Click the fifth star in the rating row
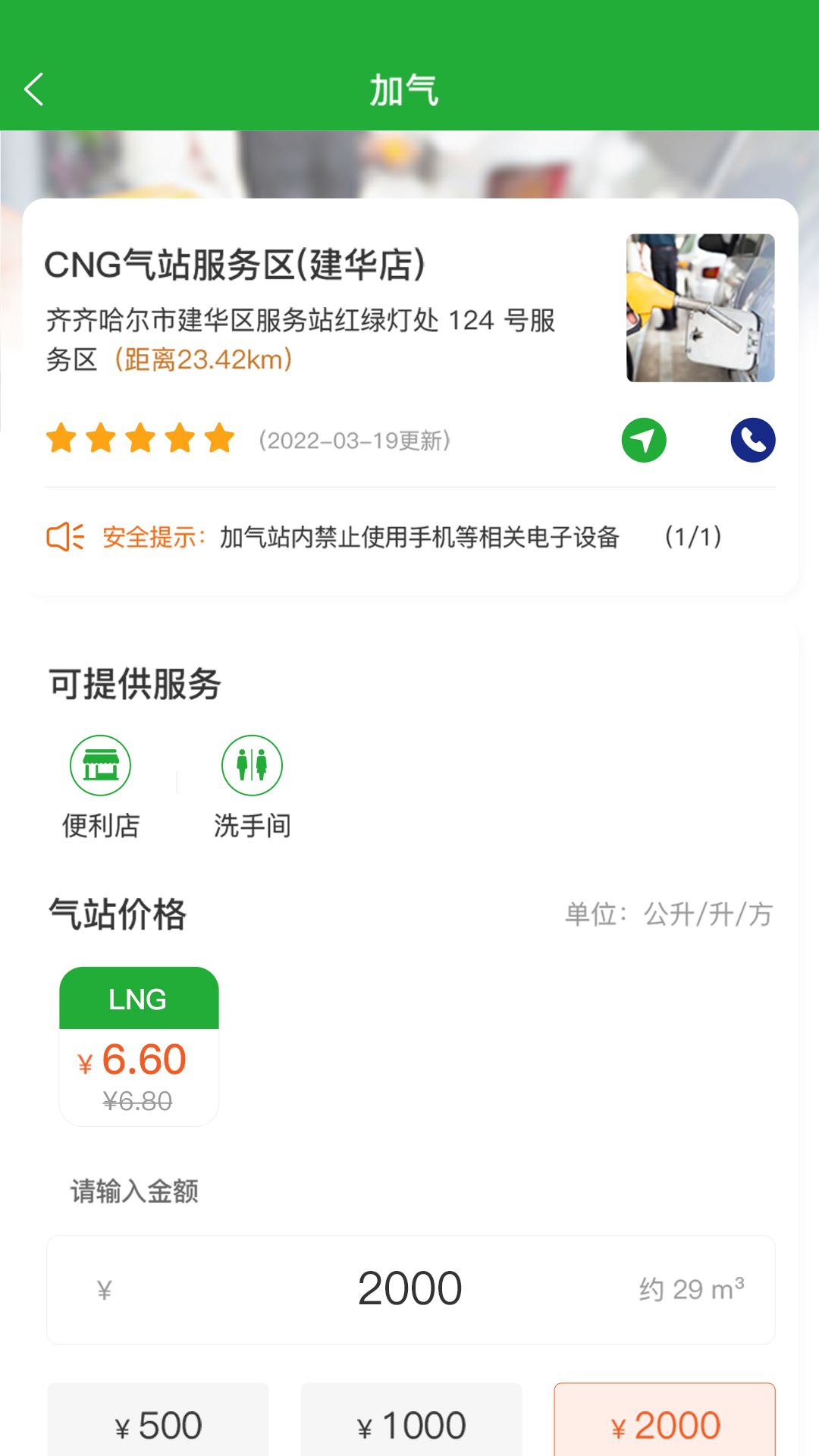This screenshot has width=819, height=1456. tap(218, 438)
